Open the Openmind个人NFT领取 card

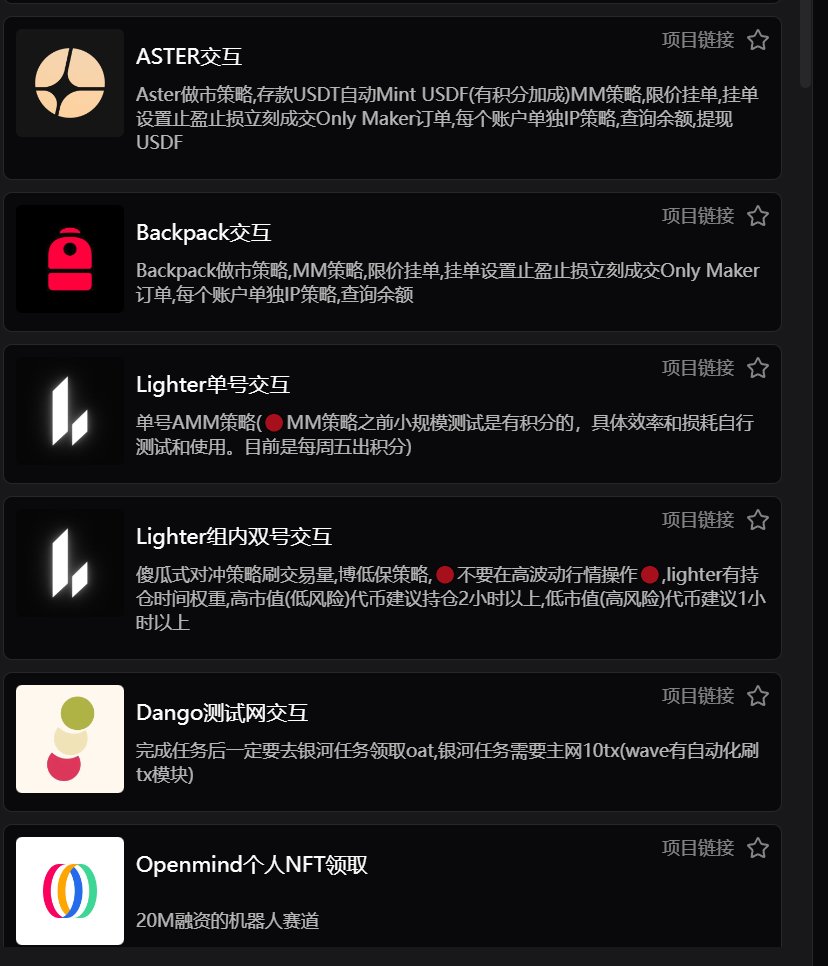[x=251, y=865]
